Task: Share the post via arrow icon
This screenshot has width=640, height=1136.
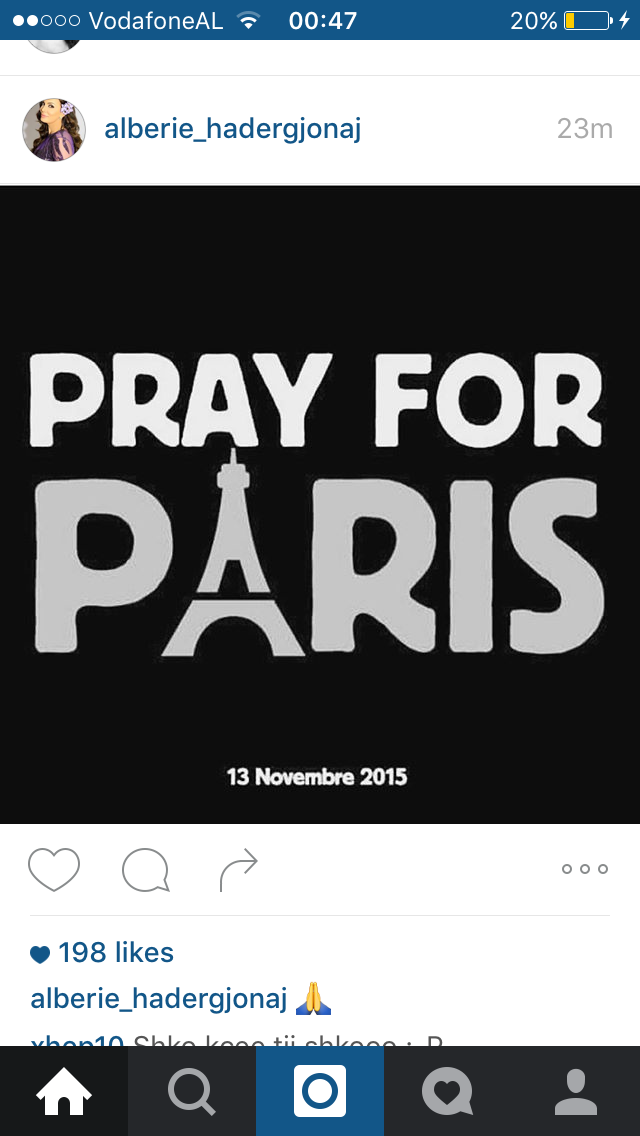Action: point(238,870)
